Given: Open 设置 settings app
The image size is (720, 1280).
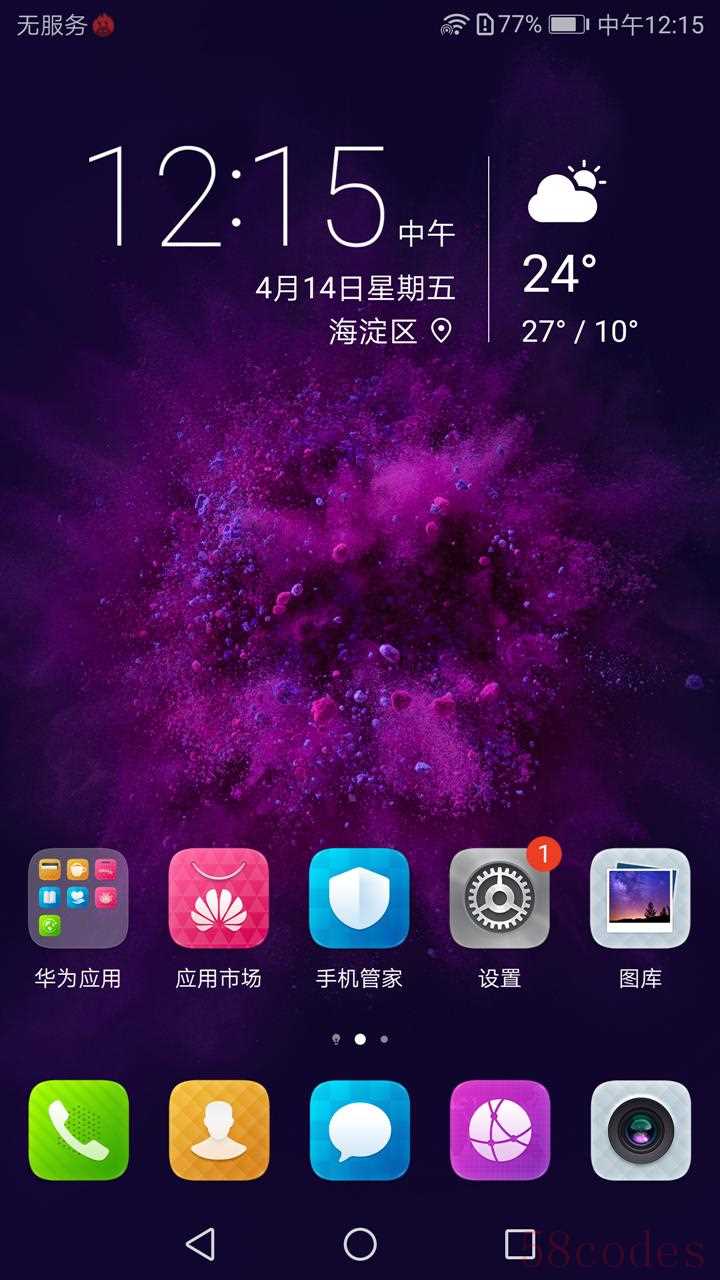Looking at the screenshot, I should click(499, 898).
